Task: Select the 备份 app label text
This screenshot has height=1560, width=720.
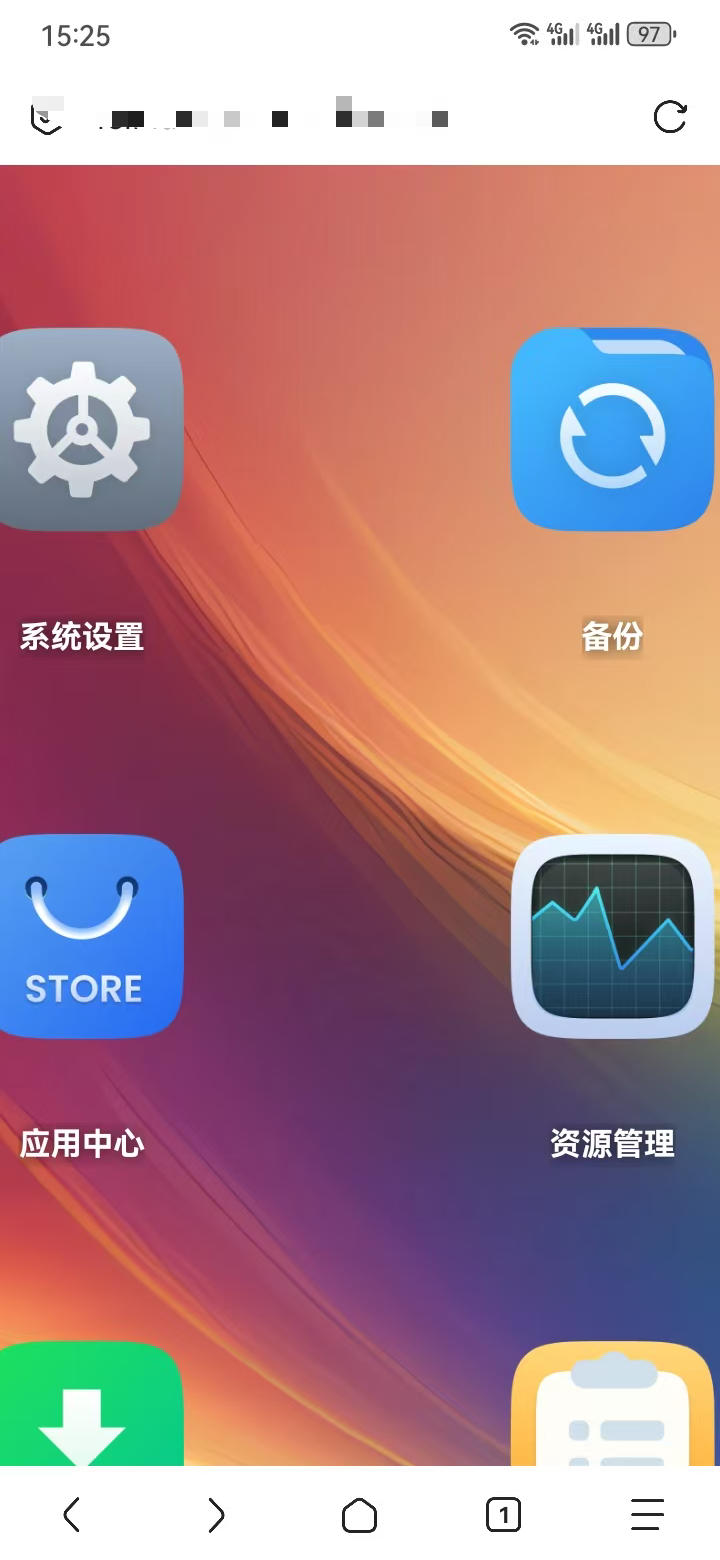Action: tap(611, 636)
